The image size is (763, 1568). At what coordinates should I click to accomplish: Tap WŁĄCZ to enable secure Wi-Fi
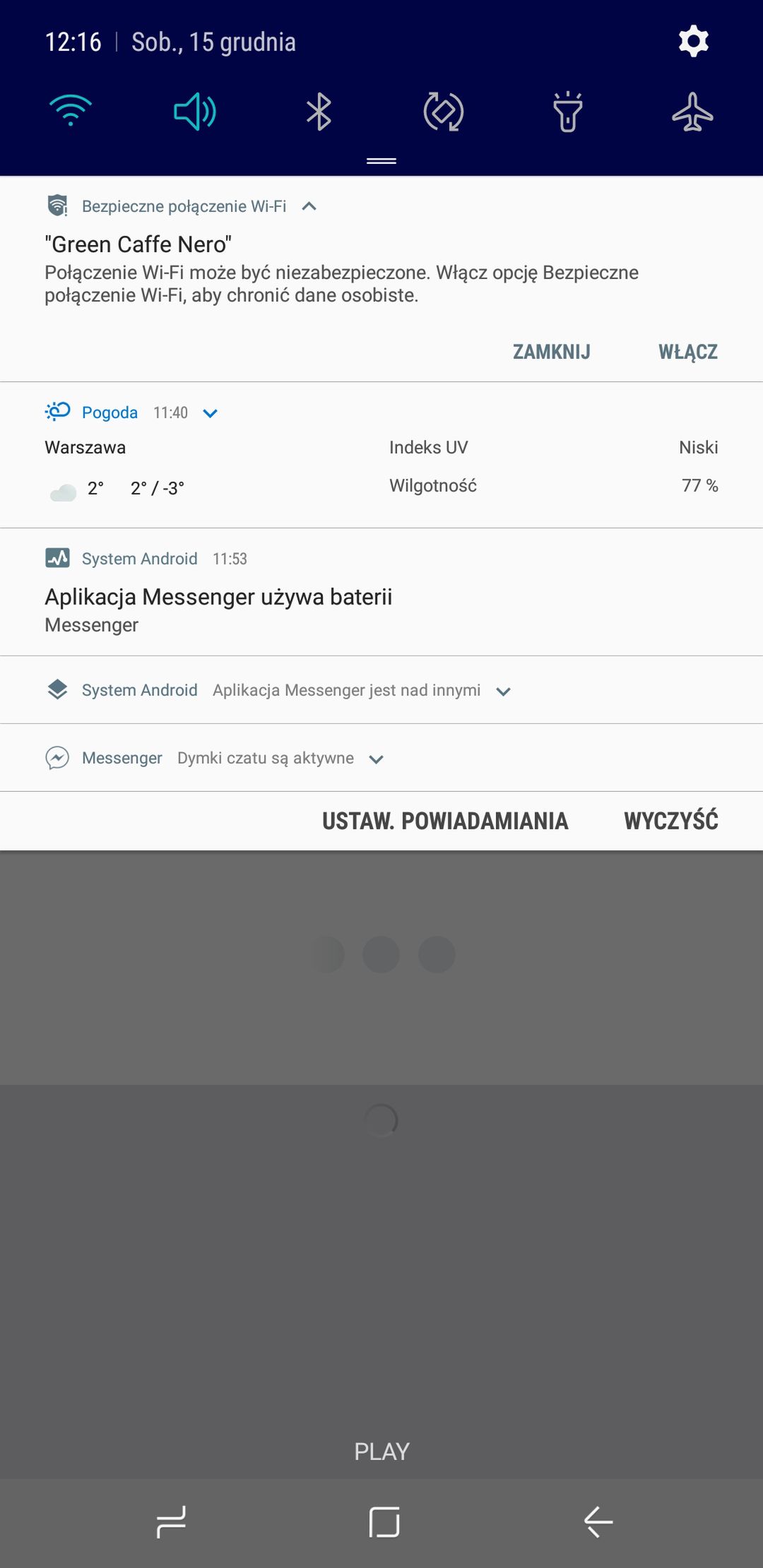[x=688, y=352]
